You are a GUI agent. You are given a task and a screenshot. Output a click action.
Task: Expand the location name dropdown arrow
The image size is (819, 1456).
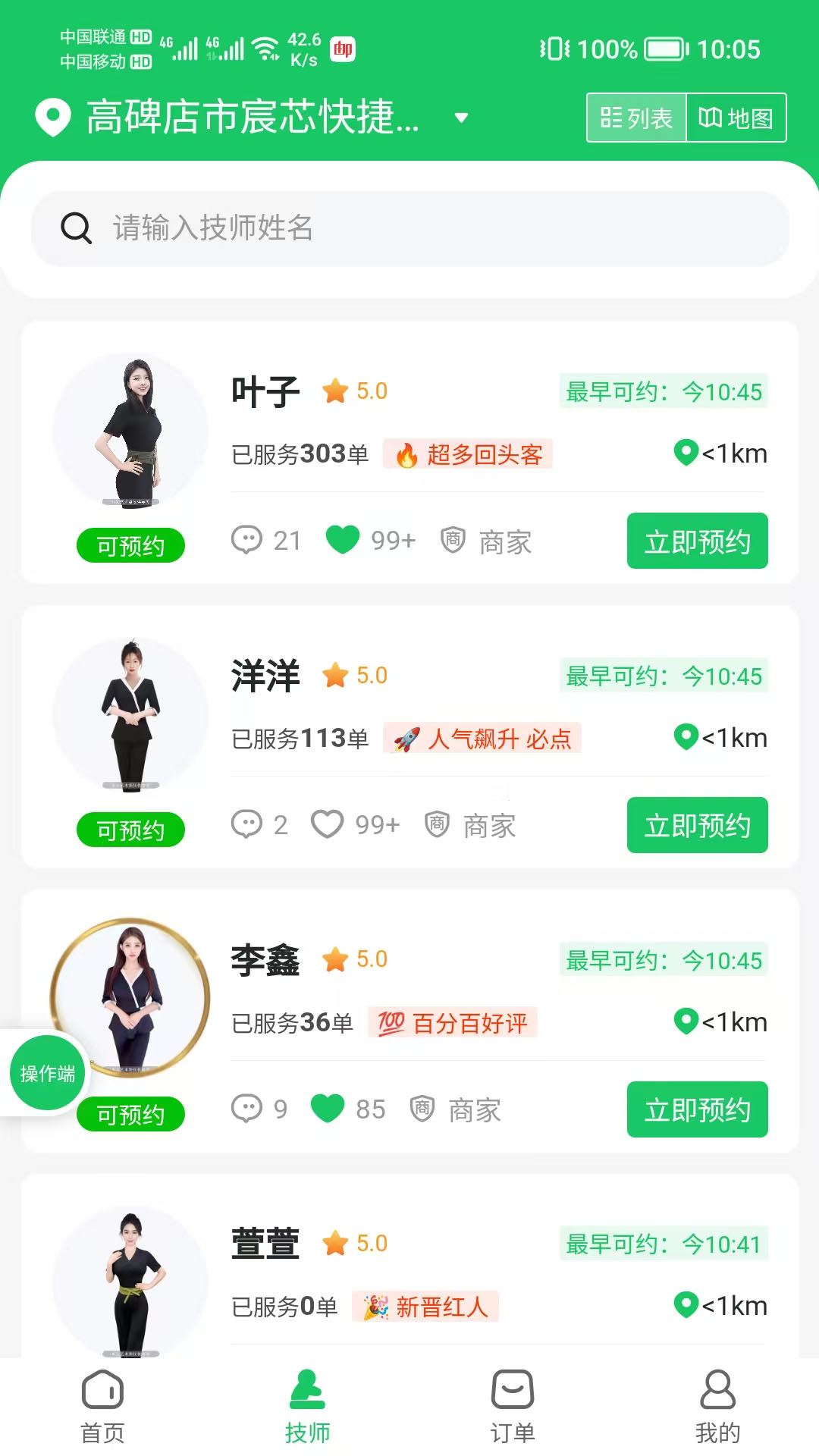(460, 118)
